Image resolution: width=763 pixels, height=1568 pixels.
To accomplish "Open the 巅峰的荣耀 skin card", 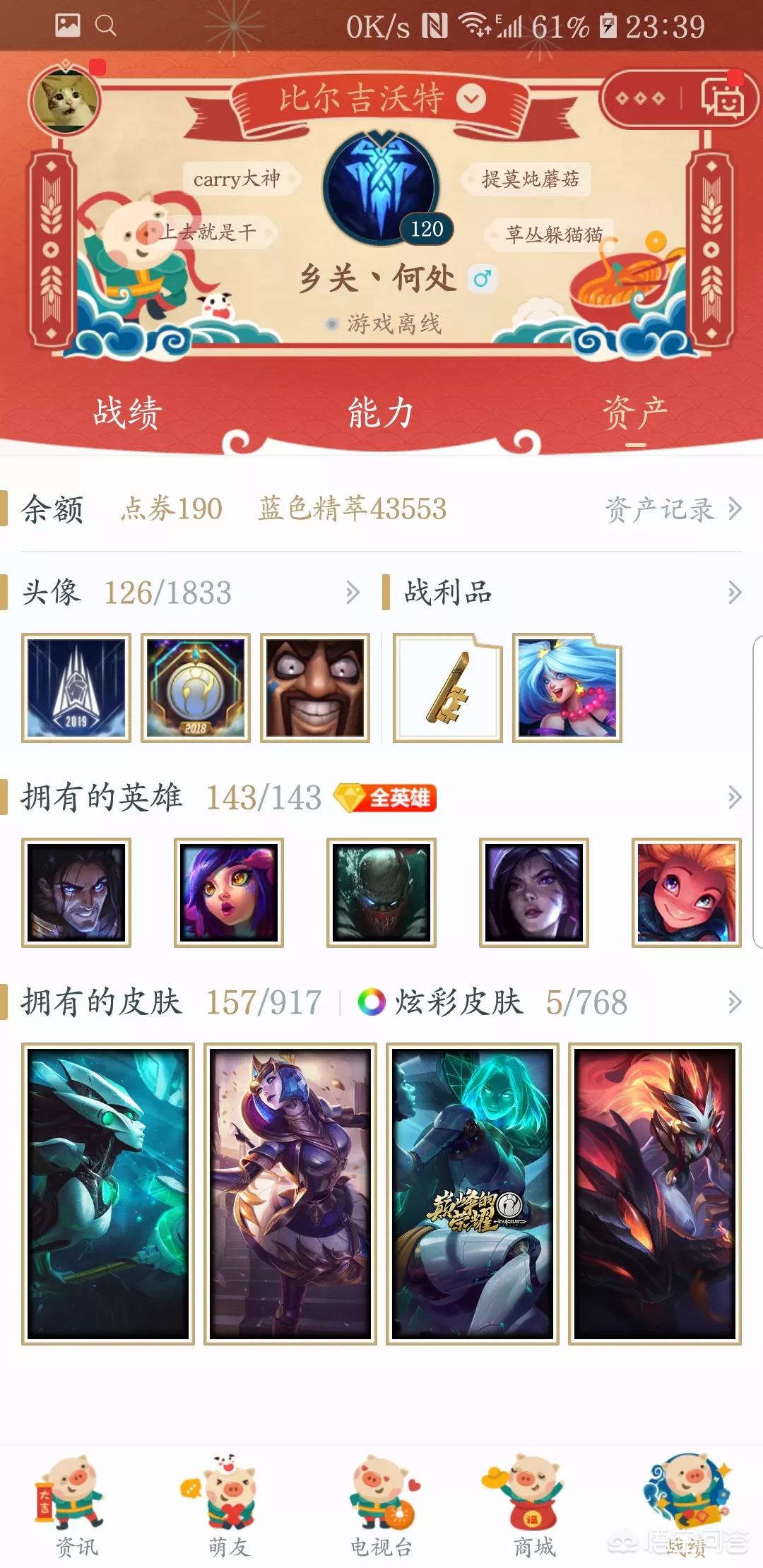I will click(472, 1193).
